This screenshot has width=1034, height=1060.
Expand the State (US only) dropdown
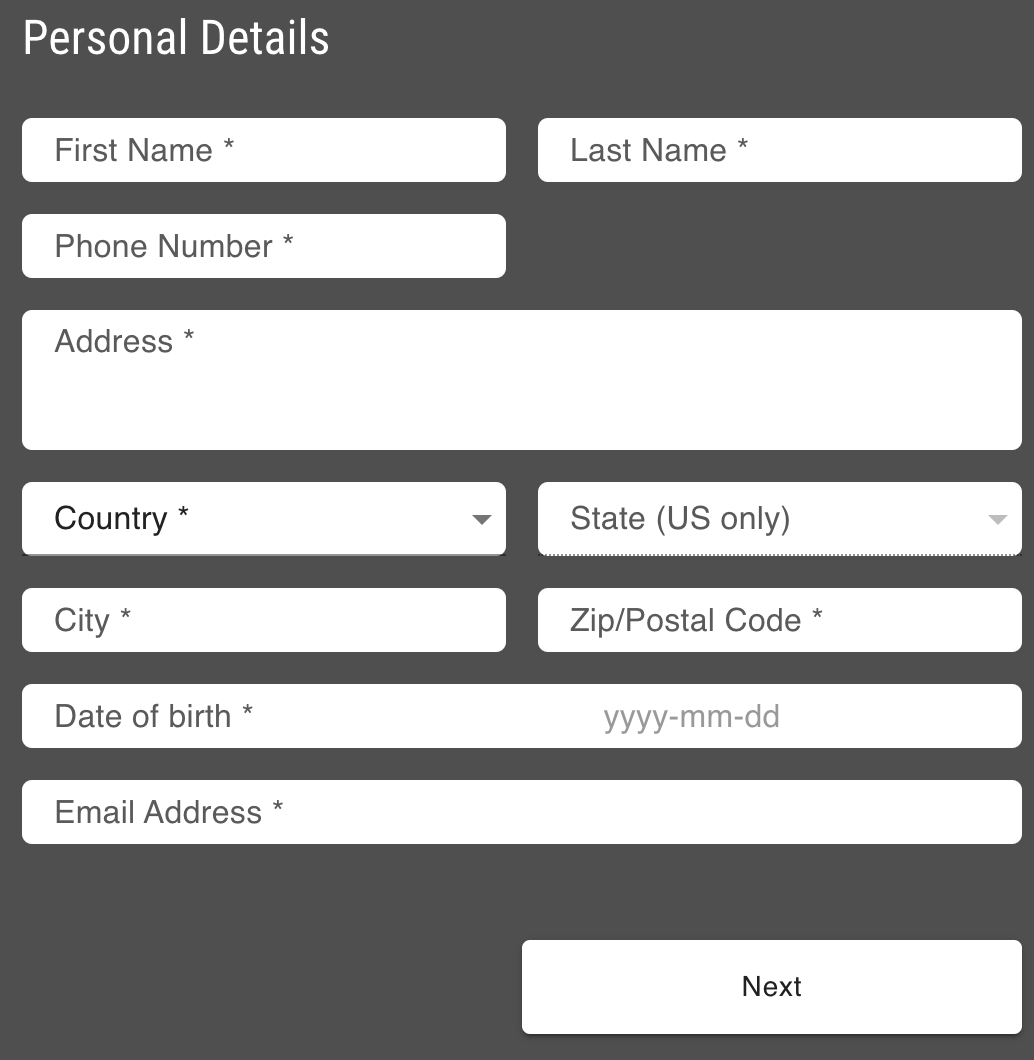point(779,518)
